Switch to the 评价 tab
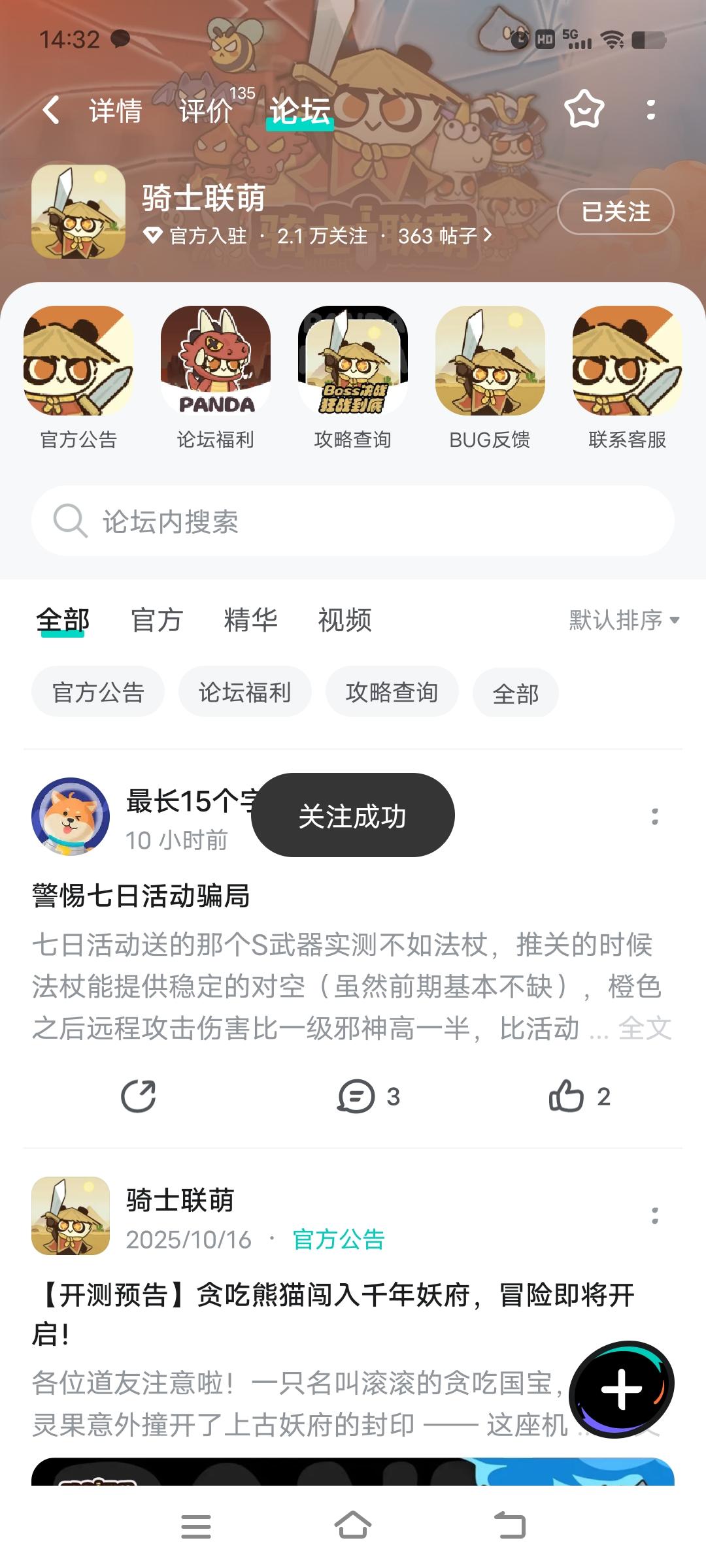706x1568 pixels. pos(205,110)
